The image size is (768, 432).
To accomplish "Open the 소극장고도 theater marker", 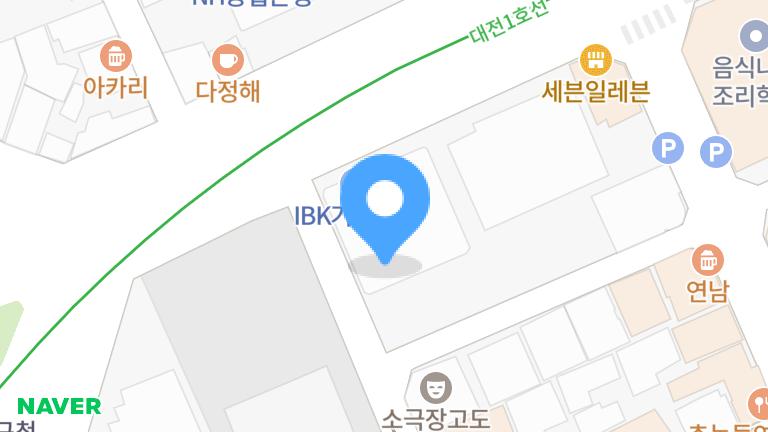I will [435, 387].
